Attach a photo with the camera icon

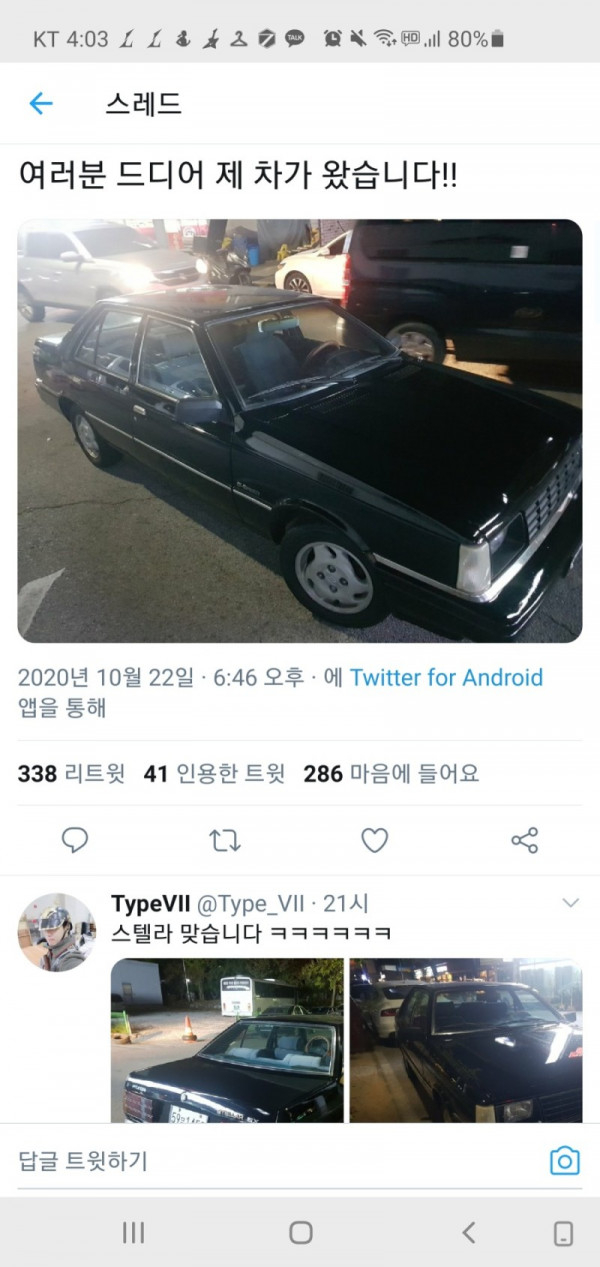pyautogui.click(x=564, y=1160)
